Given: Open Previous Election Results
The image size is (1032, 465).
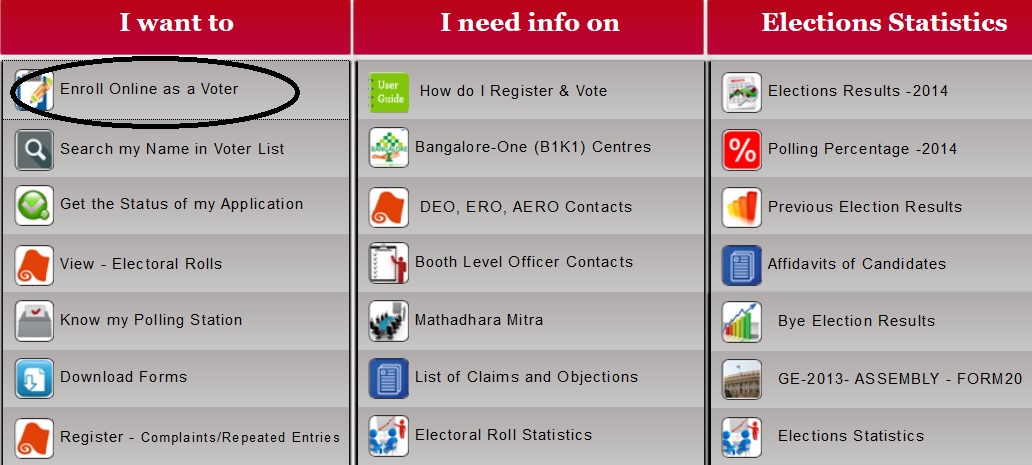Looking at the screenshot, I should point(864,207).
